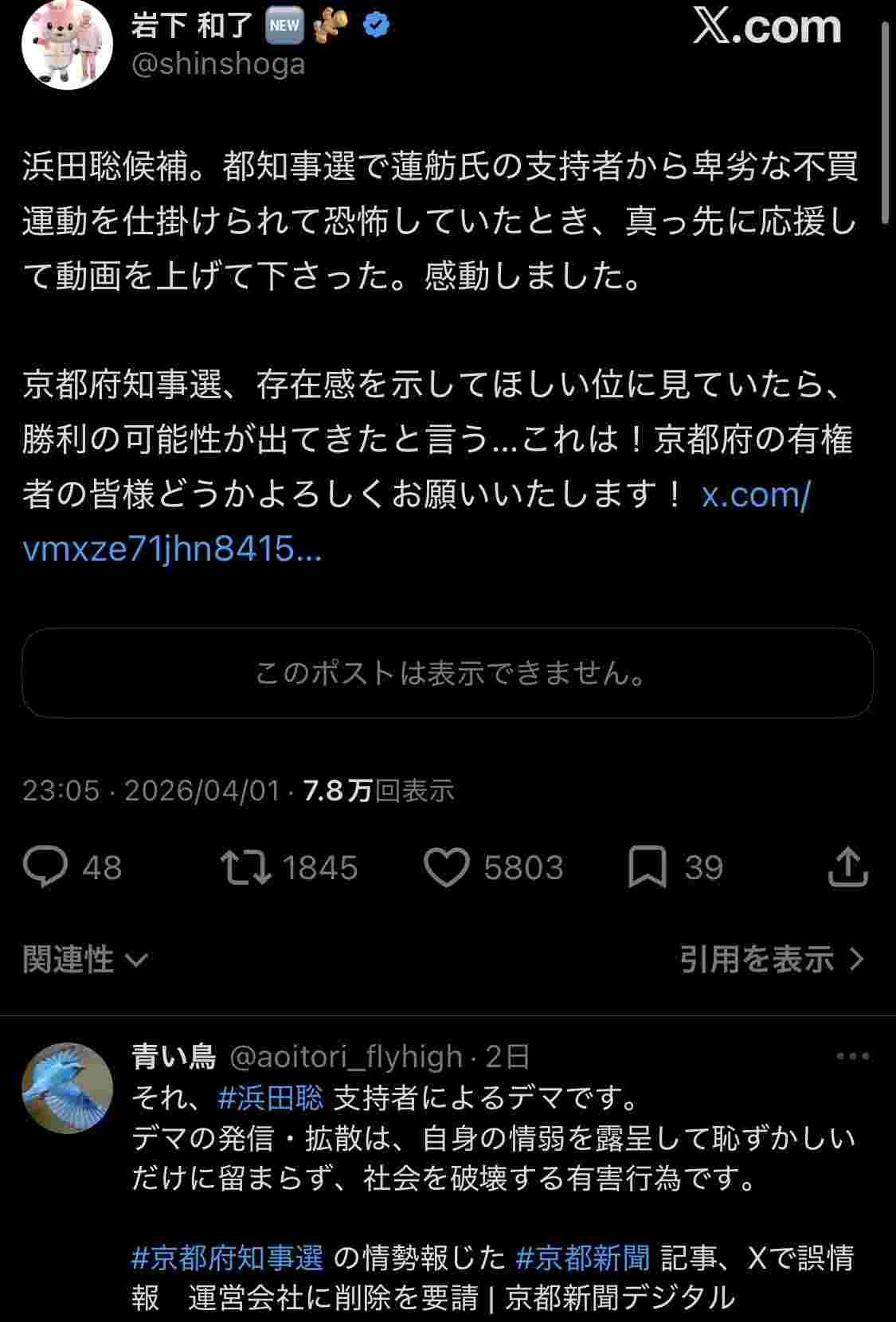Tap the unavailable quoted post box

pos(448,673)
